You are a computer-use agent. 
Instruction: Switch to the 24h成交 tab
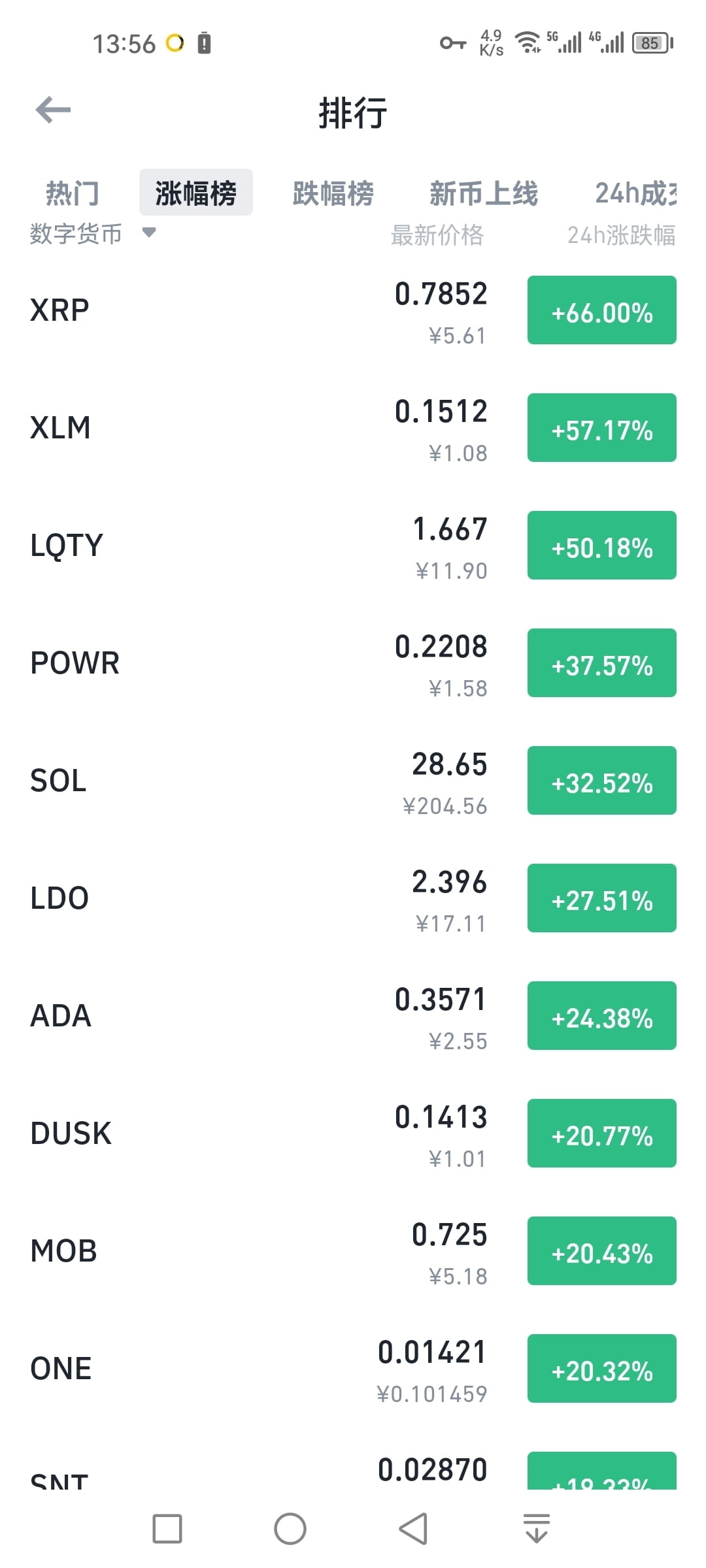635,193
